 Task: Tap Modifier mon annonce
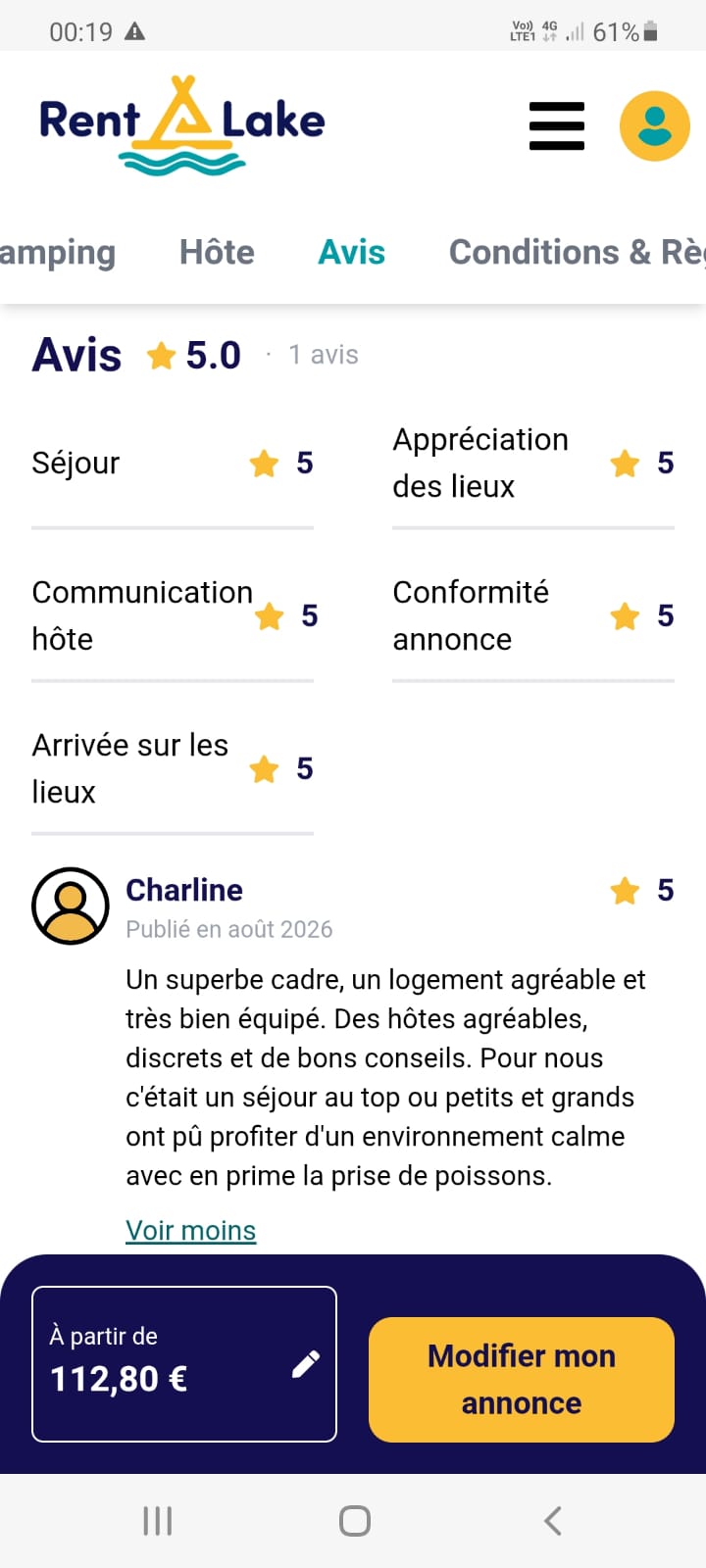pyautogui.click(x=522, y=1380)
